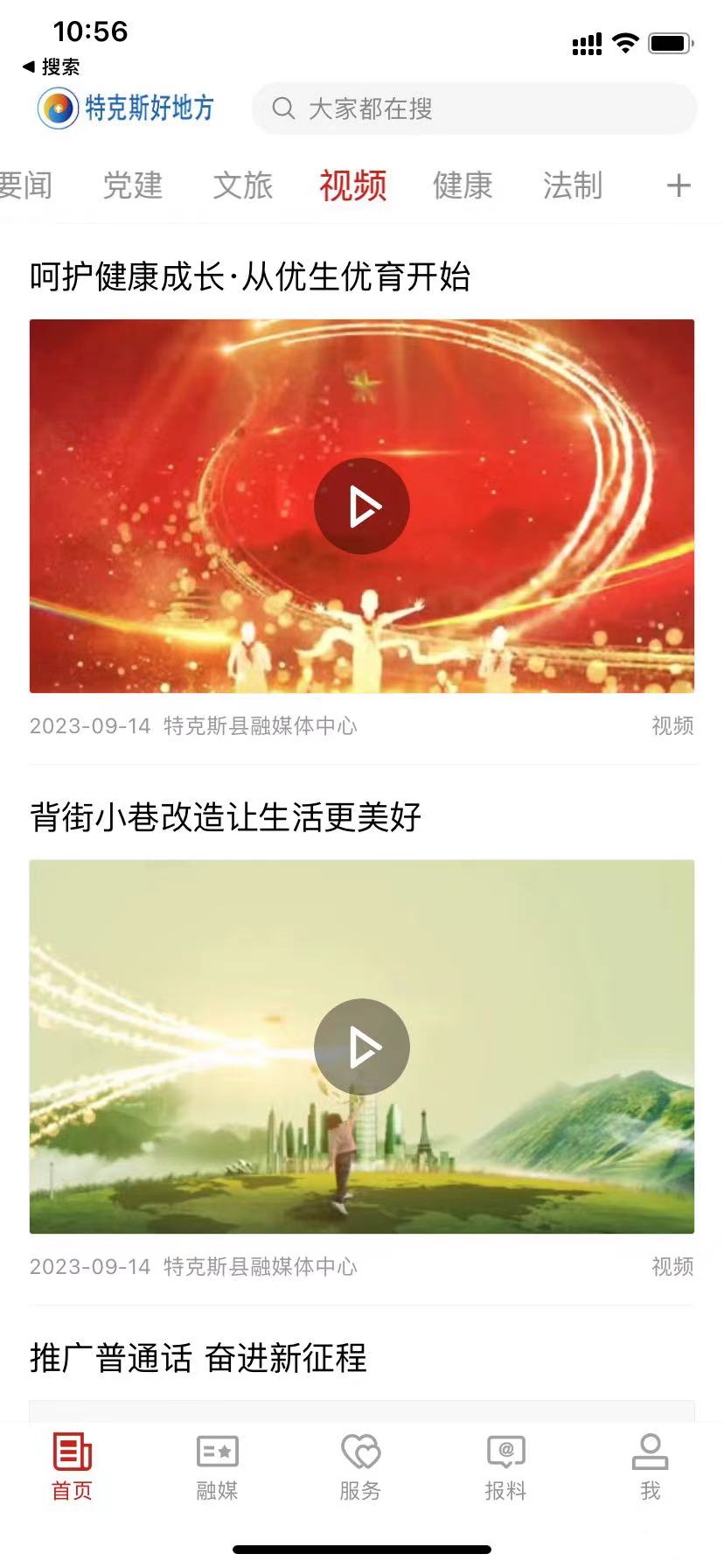Image resolution: width=724 pixels, height=1568 pixels.
Task: Tap the 视频 label on the first article
Action: [x=672, y=726]
